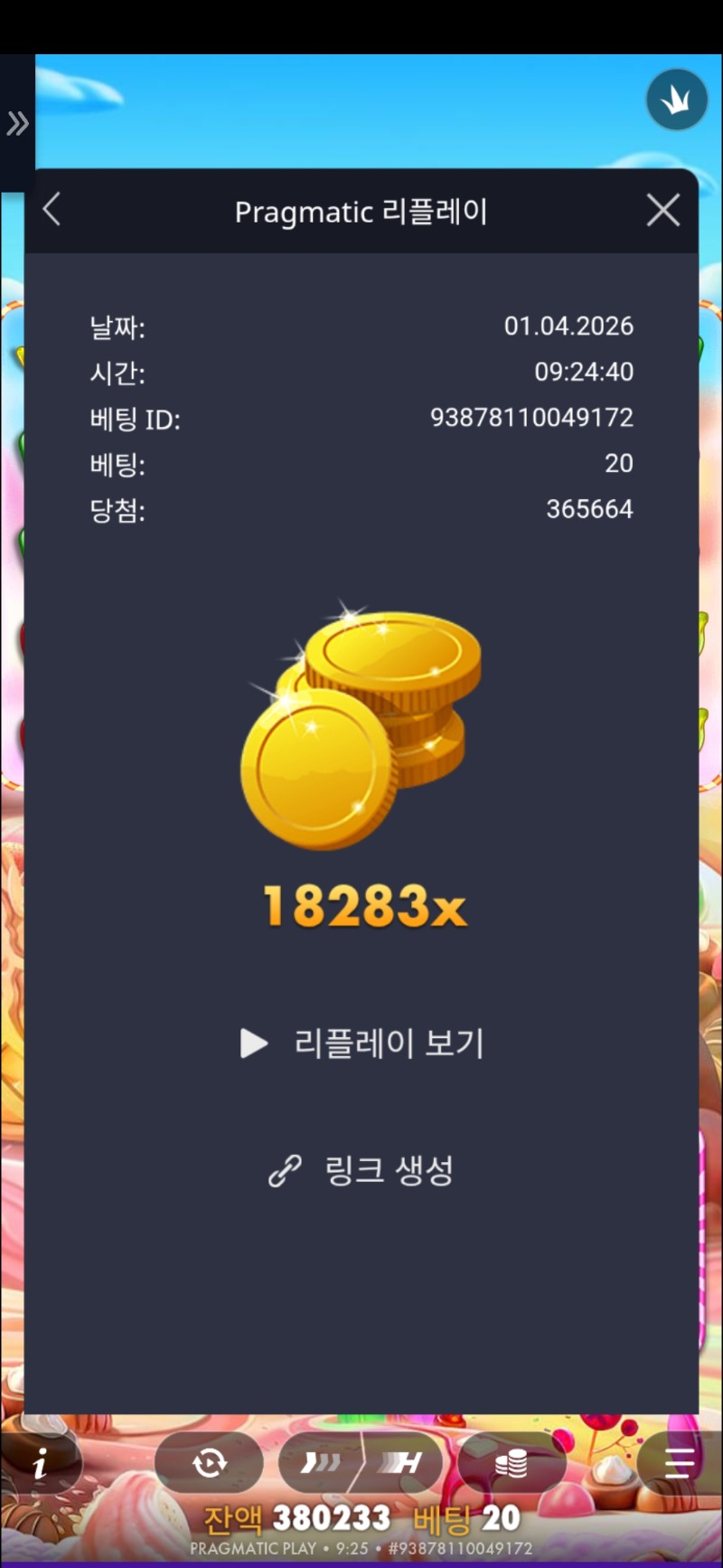The height and width of the screenshot is (1568, 723).
Task: Play the replay with 리플레이 보기
Action: 362,1044
